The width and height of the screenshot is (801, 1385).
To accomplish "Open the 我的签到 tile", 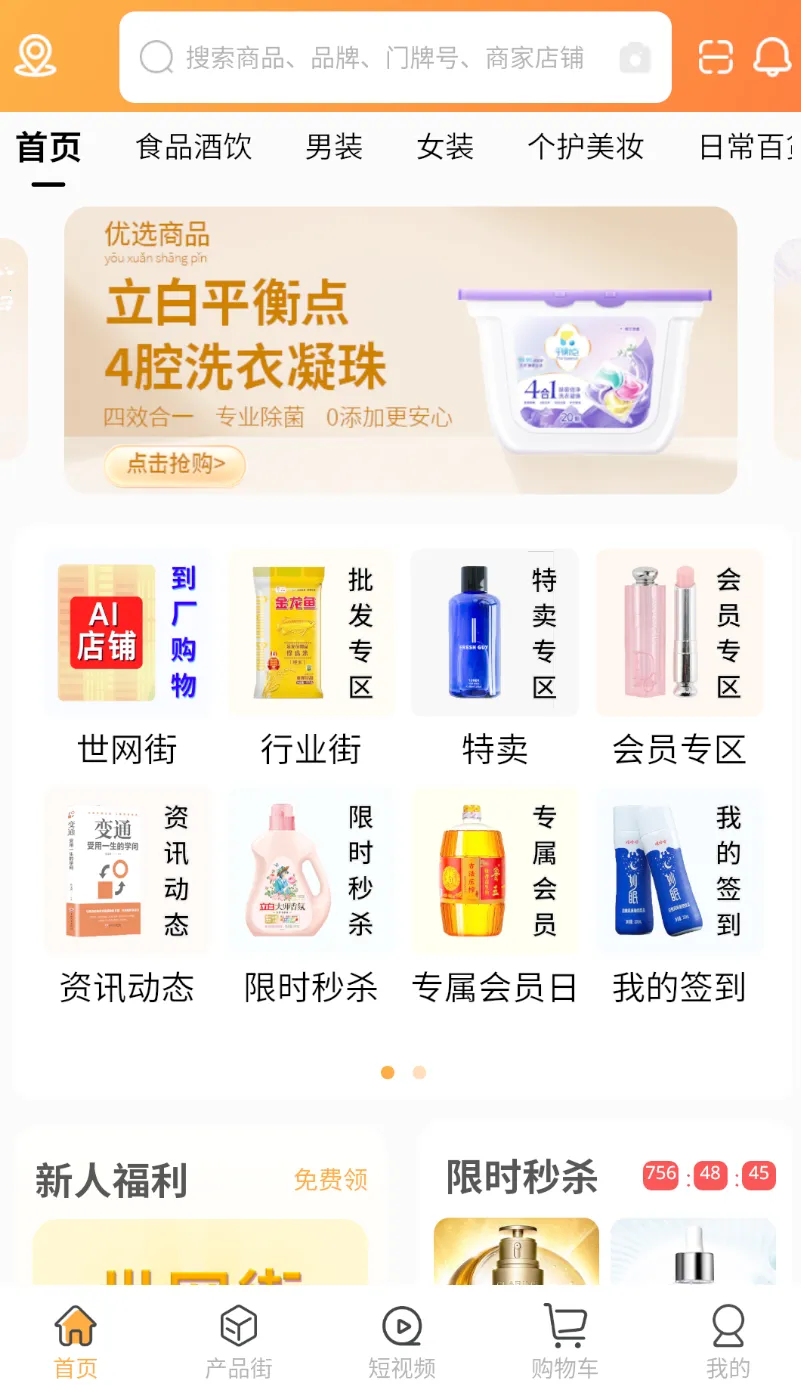I will (679, 895).
